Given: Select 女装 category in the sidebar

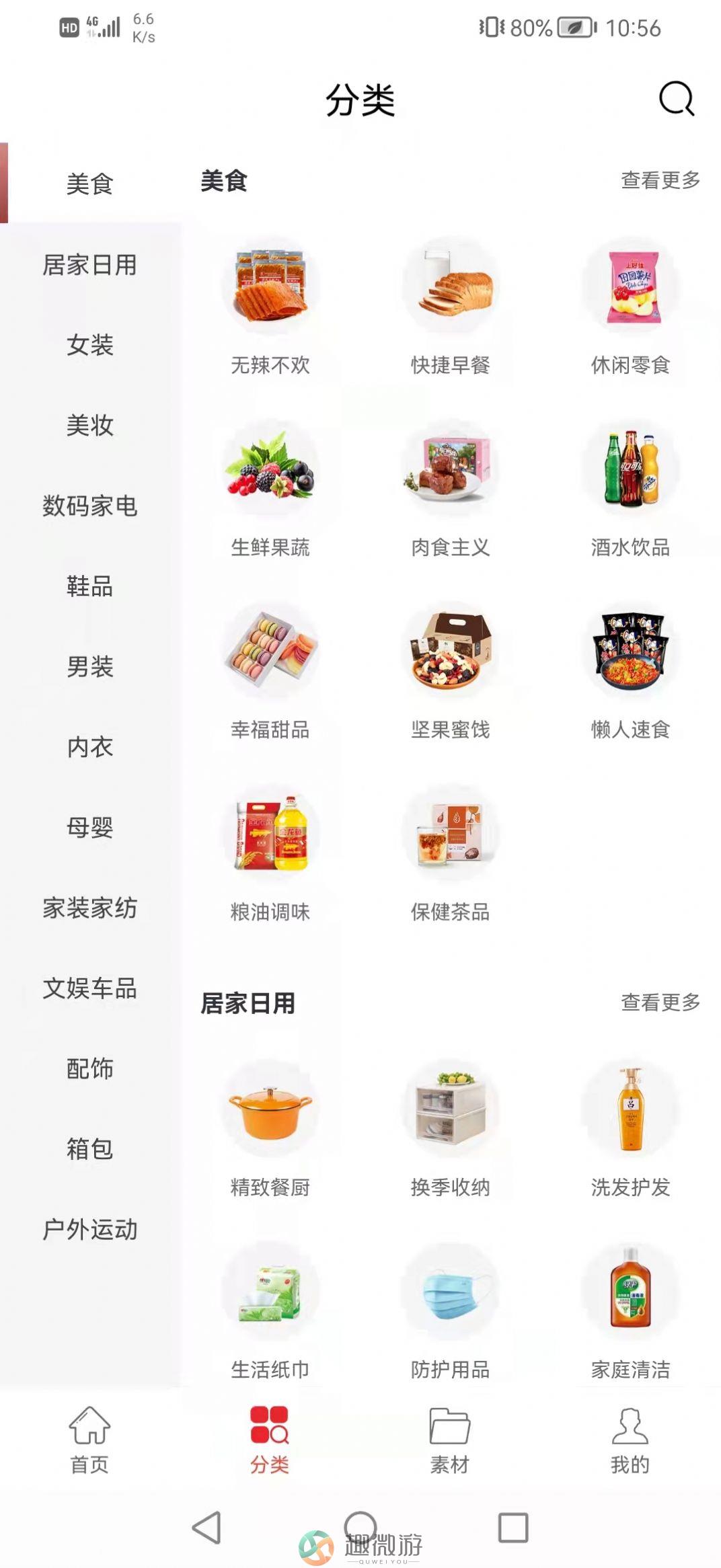Looking at the screenshot, I should (90, 345).
